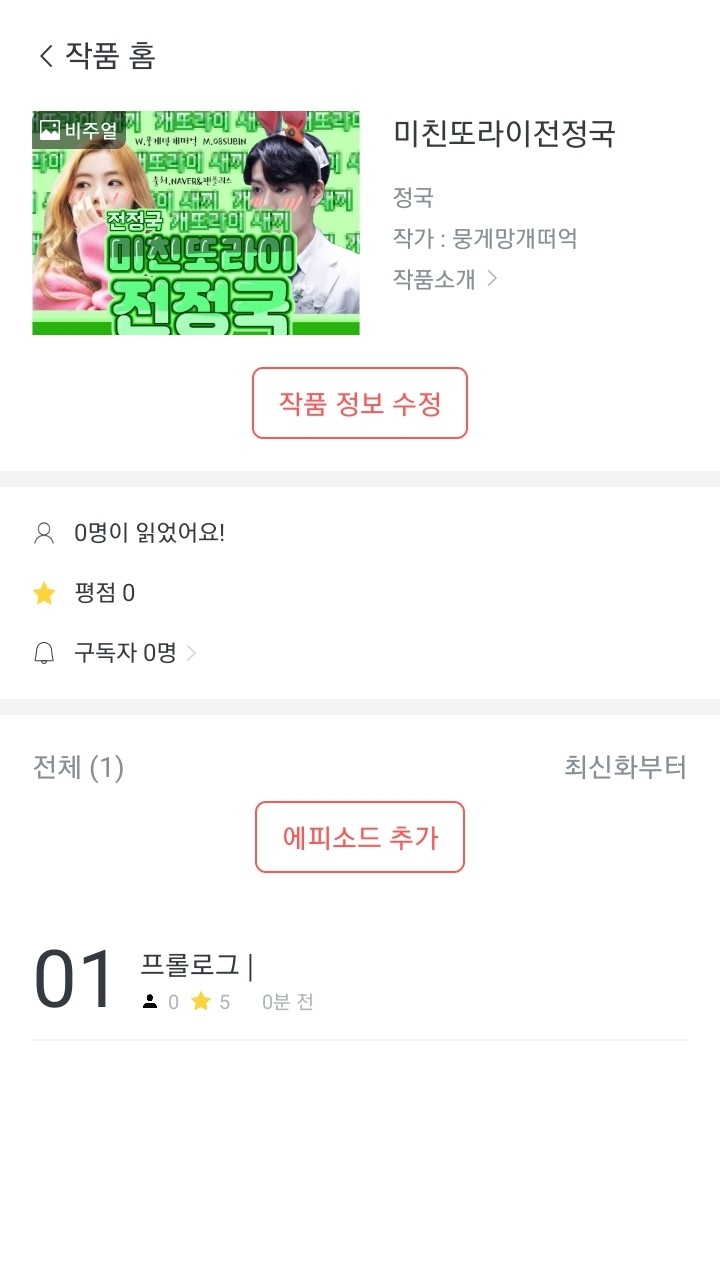
Task: Open episode 01 프롤로그
Action: (360, 980)
